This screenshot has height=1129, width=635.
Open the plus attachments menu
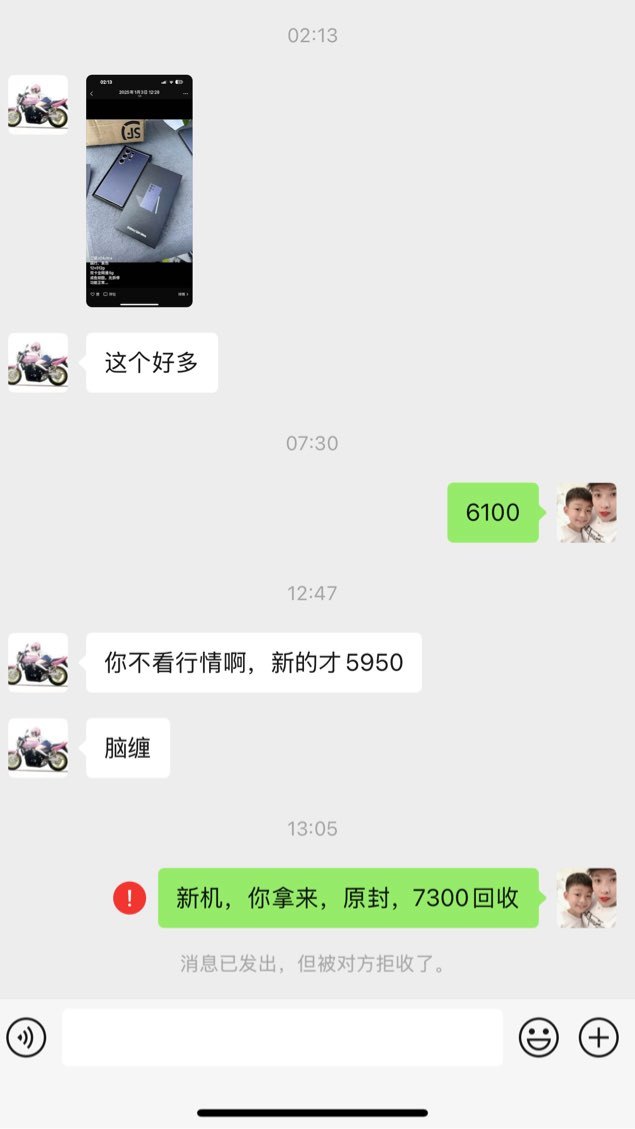click(599, 1038)
